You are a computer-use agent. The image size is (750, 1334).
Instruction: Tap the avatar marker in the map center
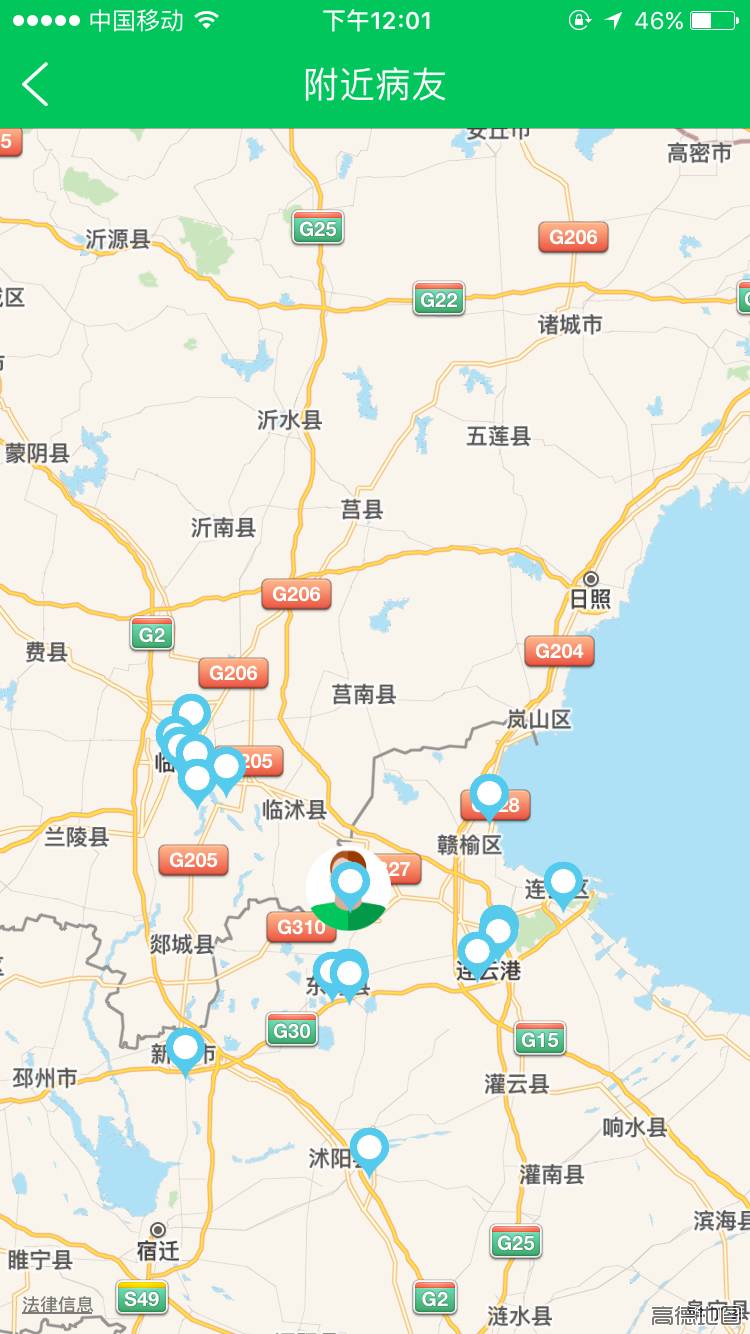(348, 886)
